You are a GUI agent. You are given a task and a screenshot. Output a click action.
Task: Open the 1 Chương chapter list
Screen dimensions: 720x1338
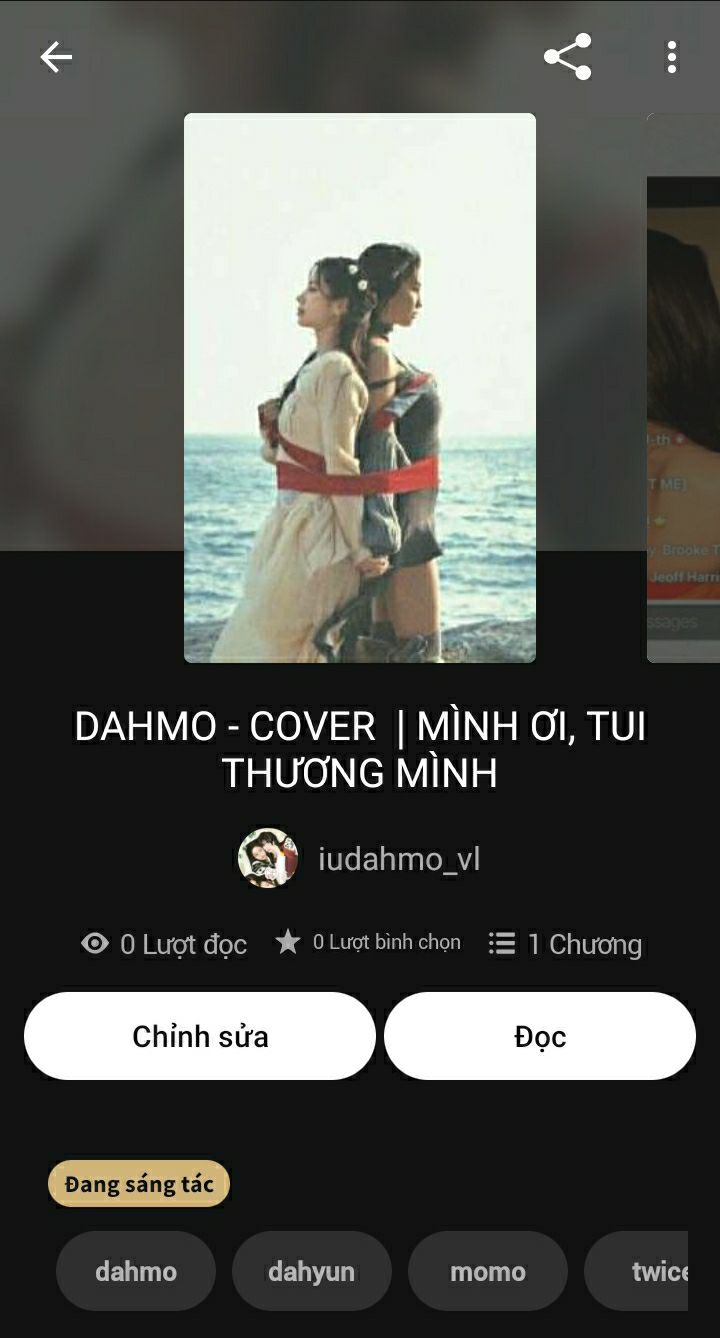566,943
